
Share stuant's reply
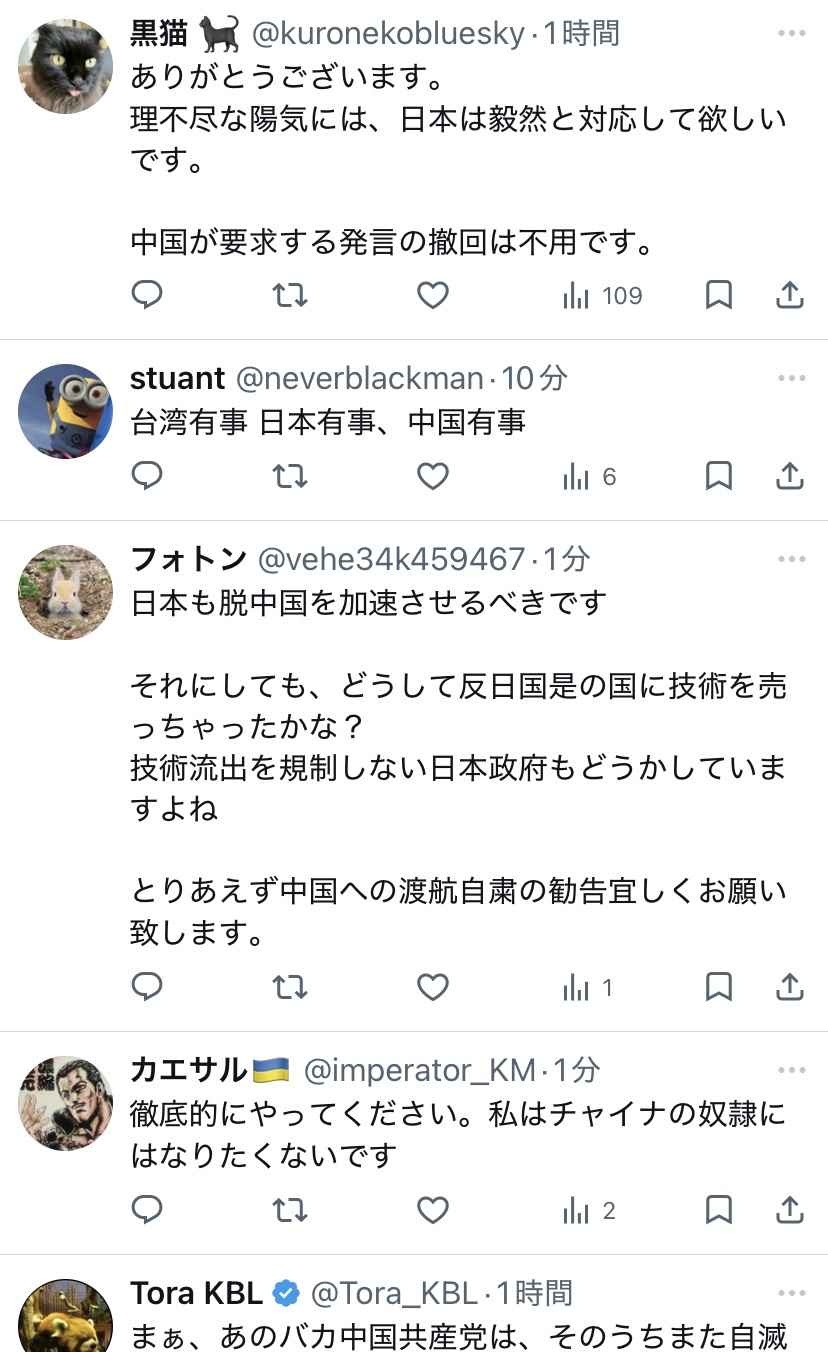pyautogui.click(x=790, y=477)
